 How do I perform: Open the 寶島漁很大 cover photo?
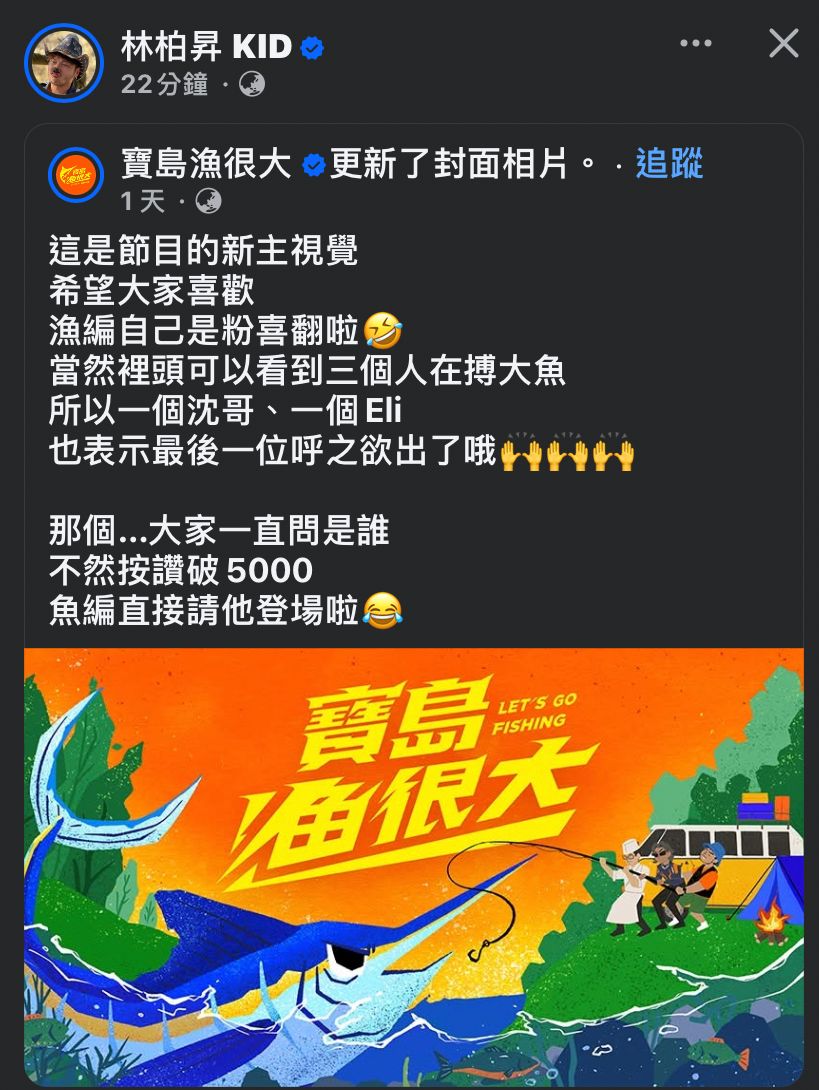click(414, 865)
